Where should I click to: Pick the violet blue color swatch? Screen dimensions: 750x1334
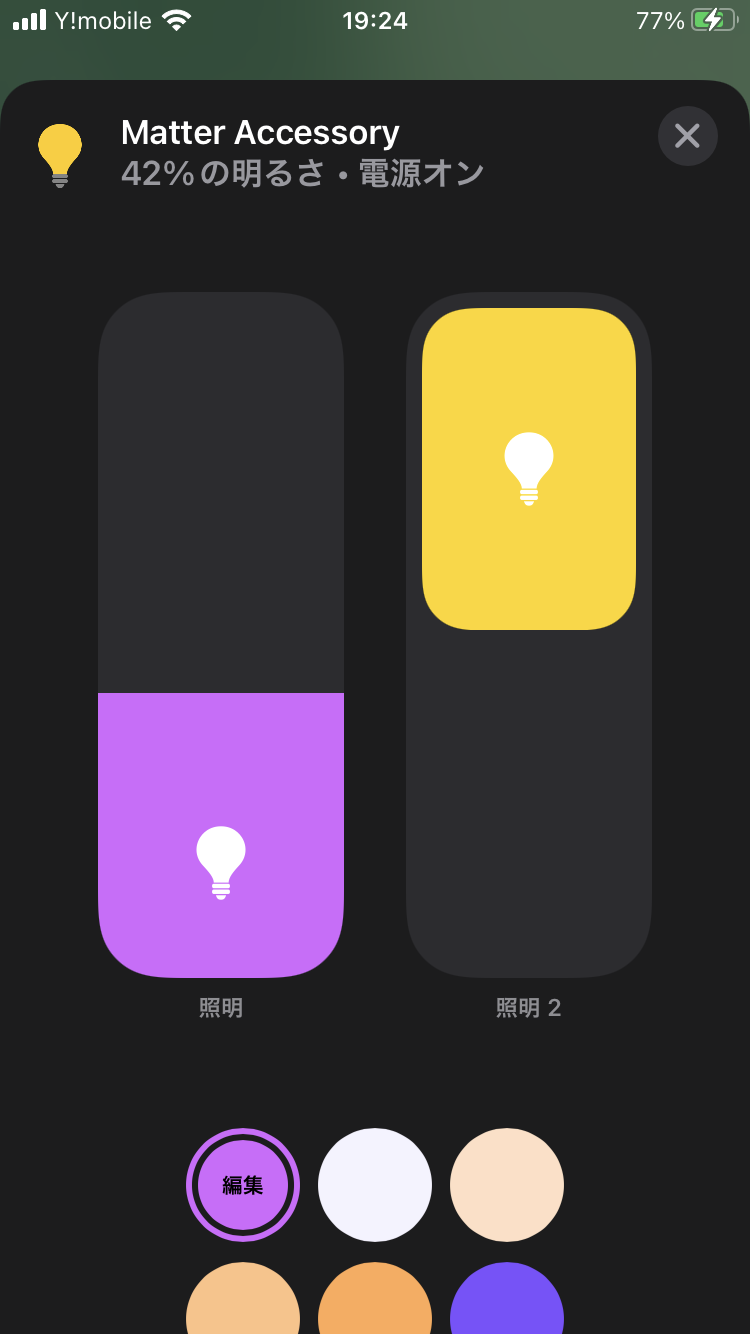[507, 1298]
